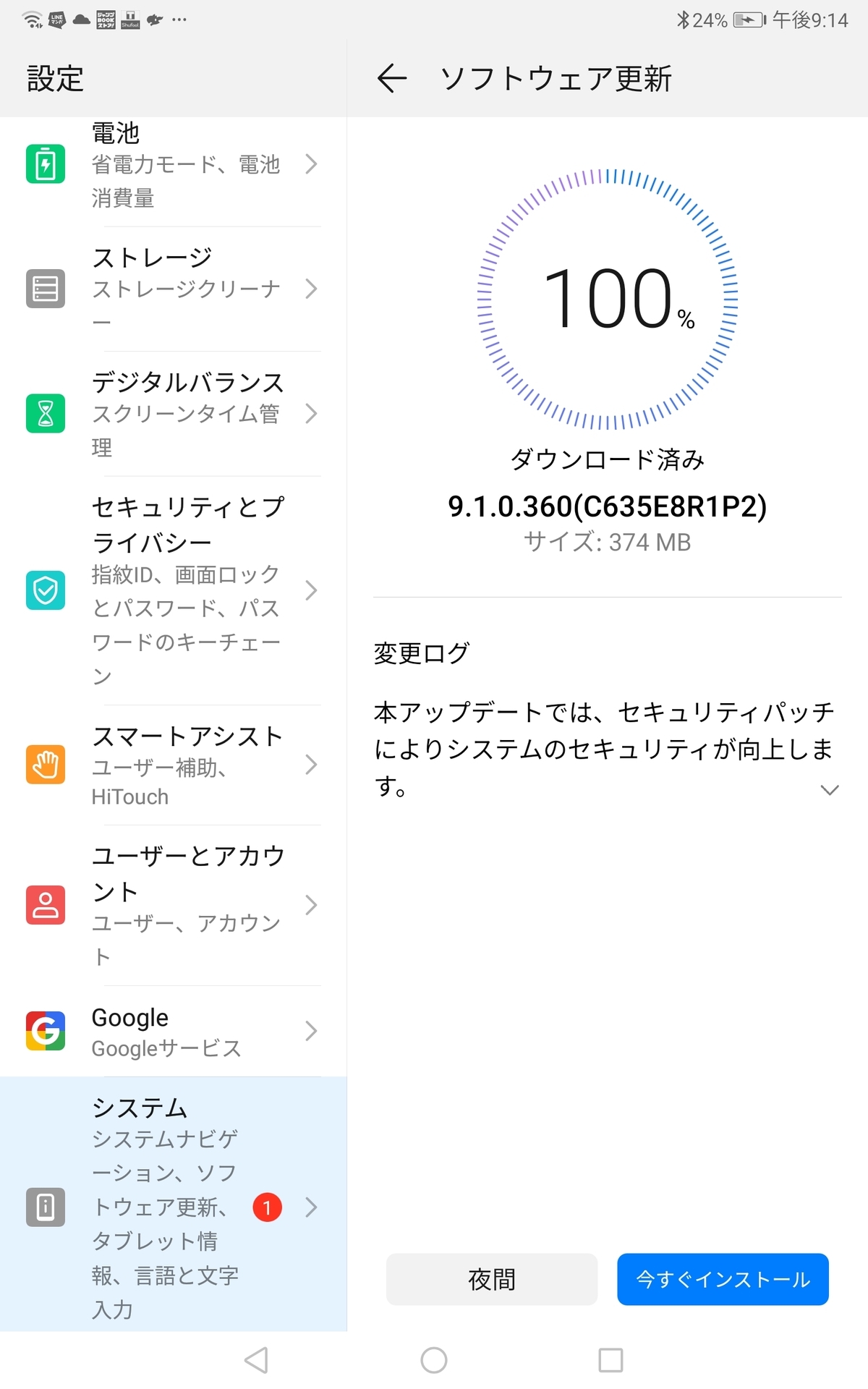The height and width of the screenshot is (1389, 868).
Task: Open recent apps from navigation bar
Action: 611,1360
